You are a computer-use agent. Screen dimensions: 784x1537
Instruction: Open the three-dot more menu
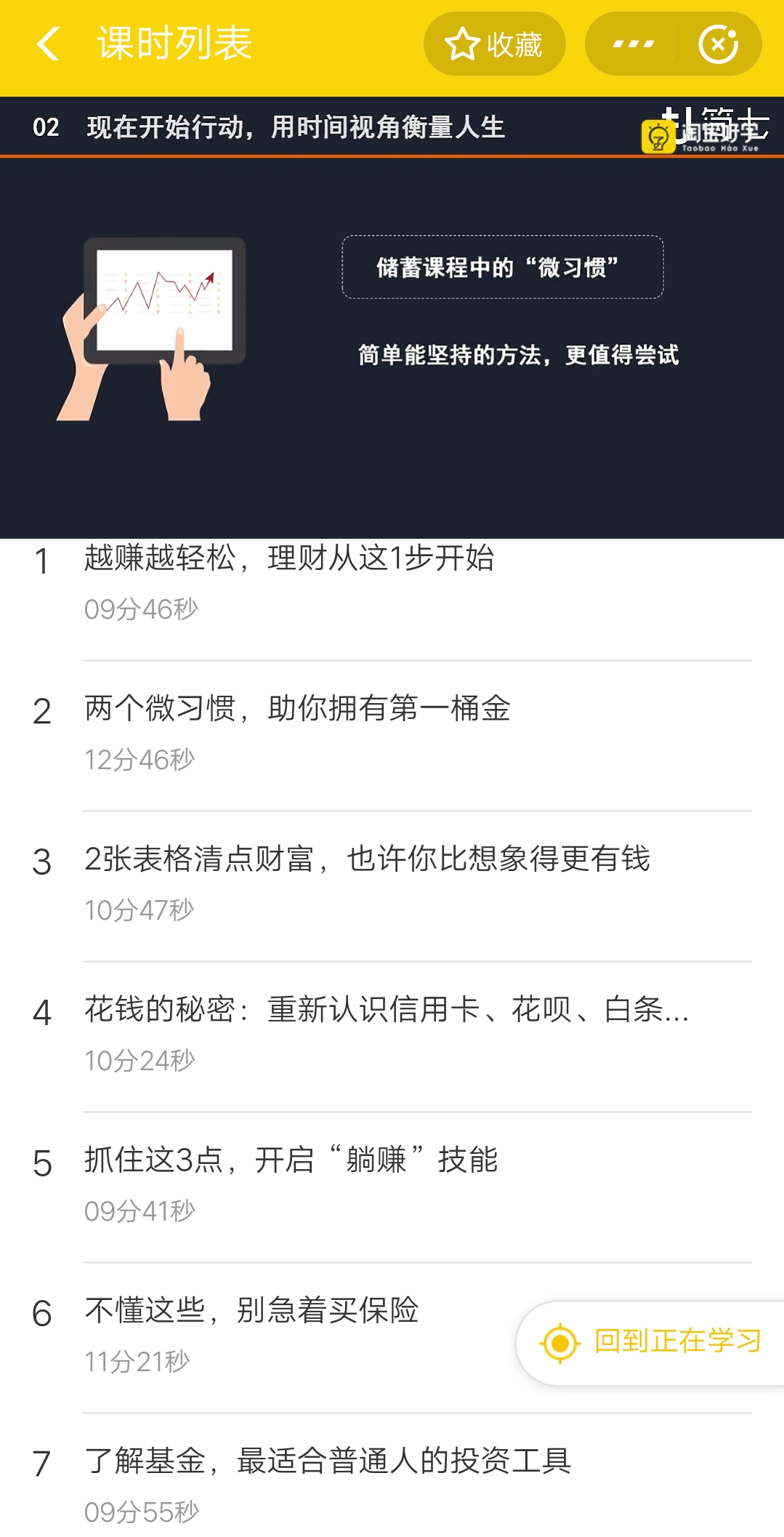click(x=633, y=44)
